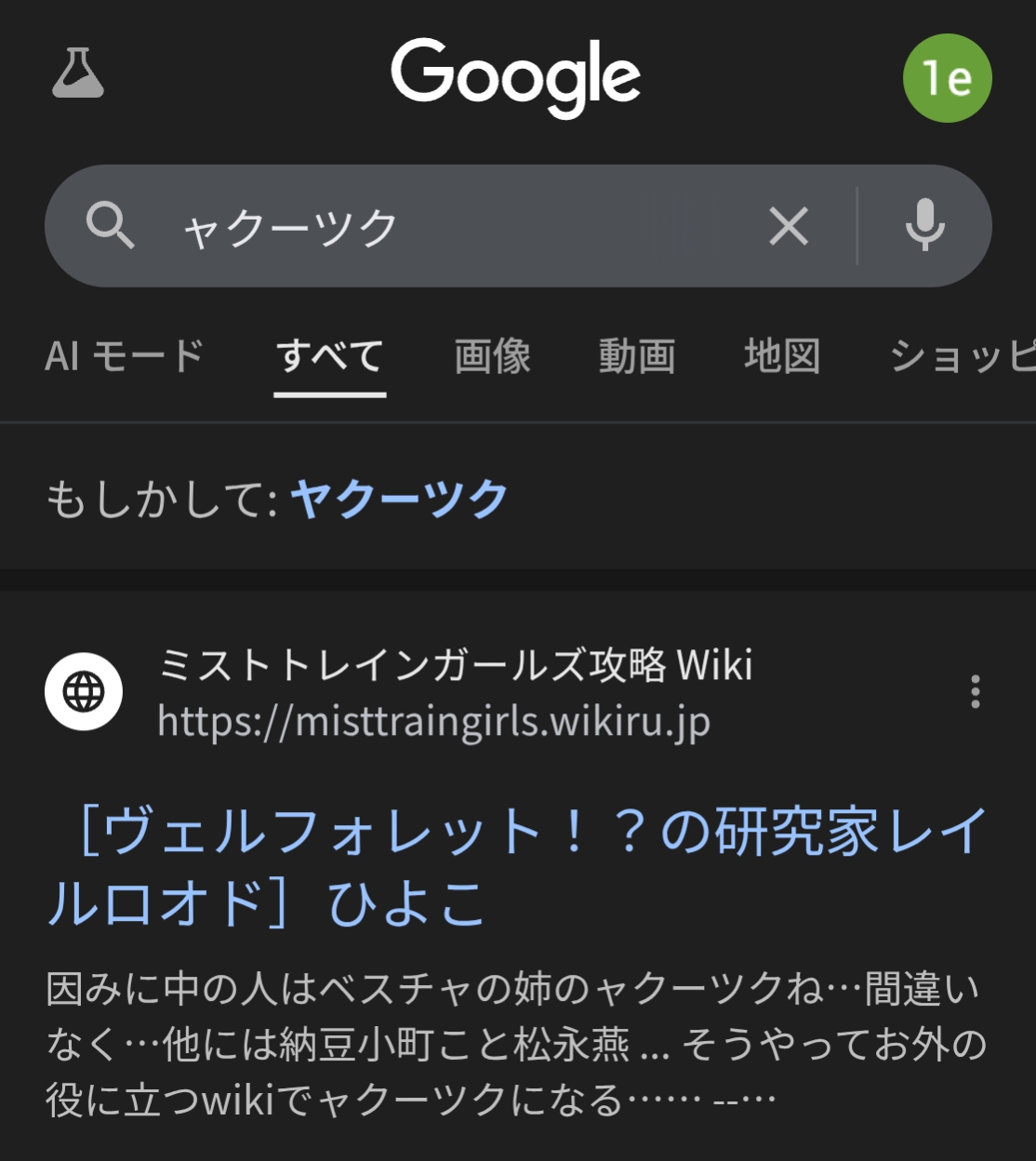Switch to the AI モード tab
Image resolution: width=1036 pixels, height=1161 pixels.
(125, 356)
